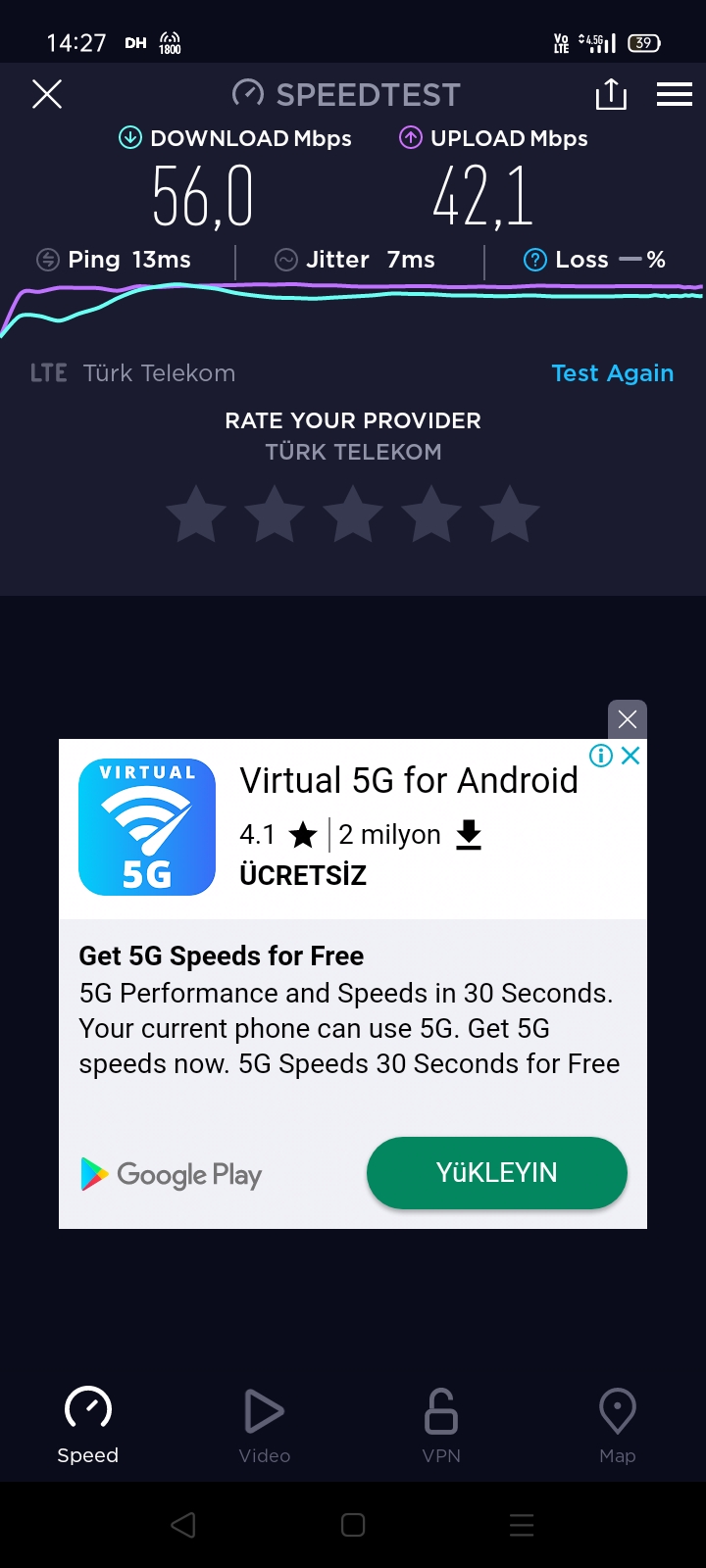
Task: Install Virtual 5G via YÜKLEYIN button
Action: coord(497,1173)
